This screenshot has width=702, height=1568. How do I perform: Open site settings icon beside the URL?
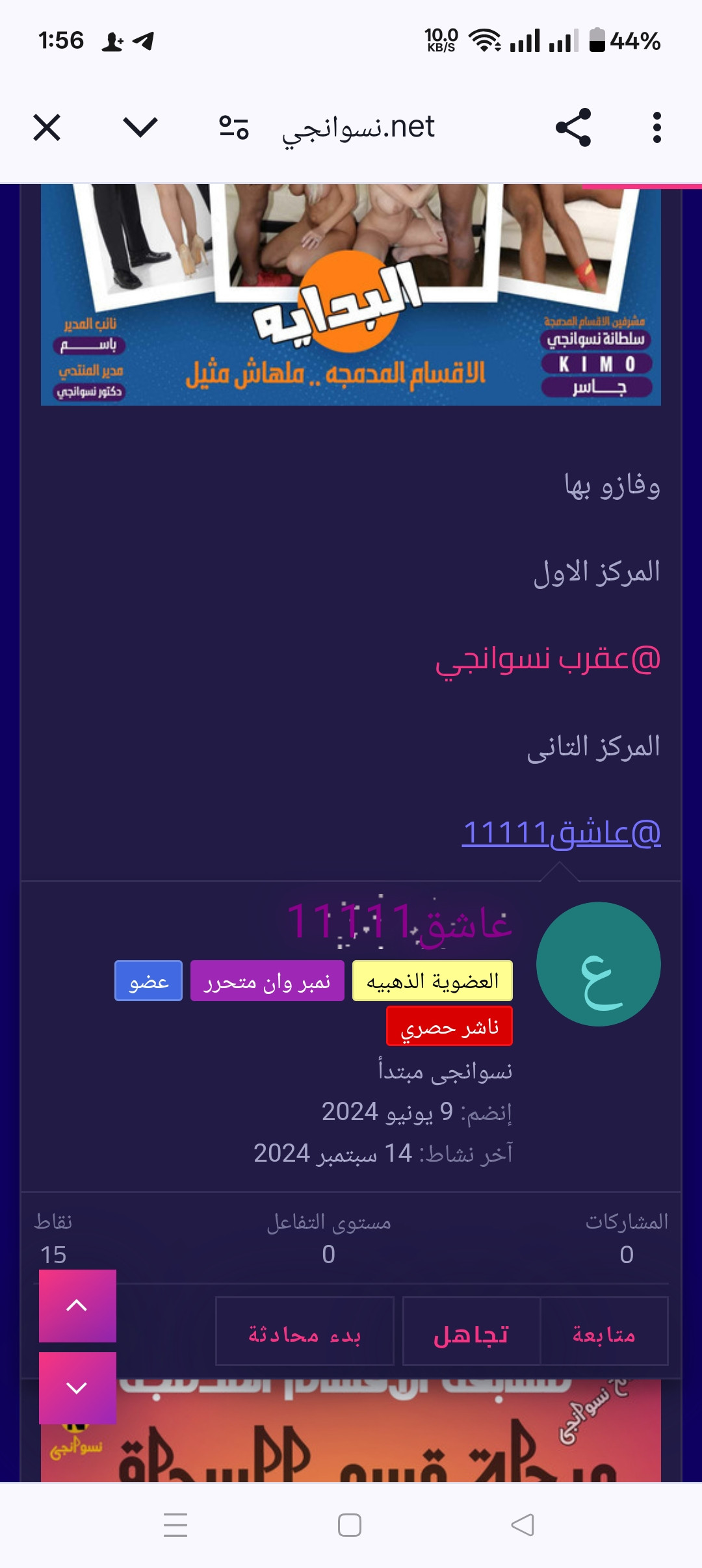(234, 127)
